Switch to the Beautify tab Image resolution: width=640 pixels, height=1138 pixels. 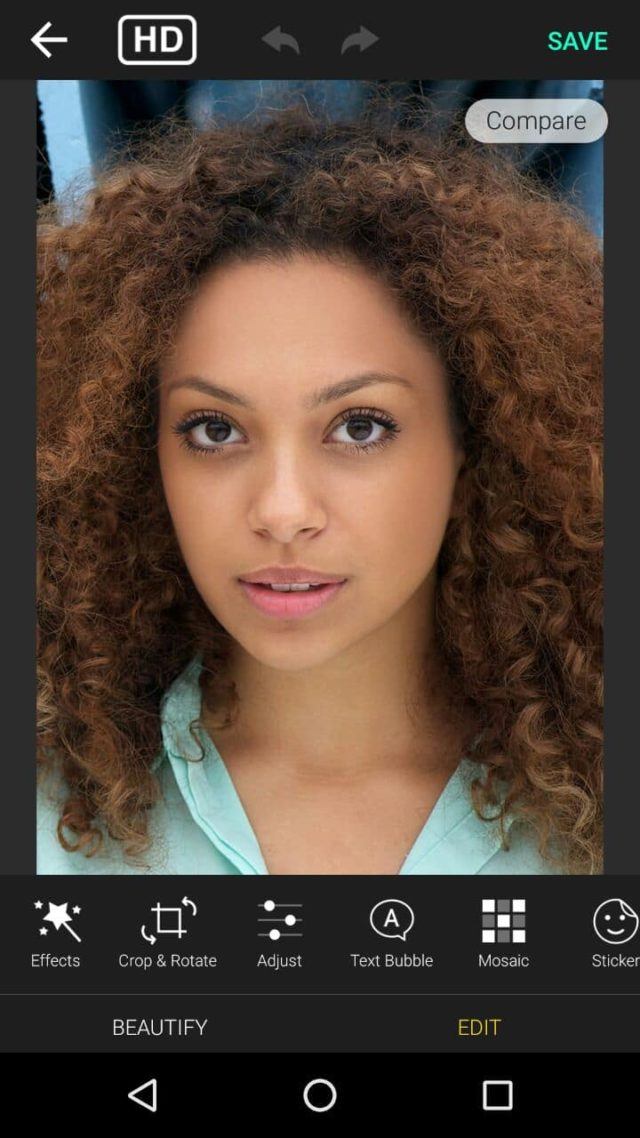pos(160,1027)
